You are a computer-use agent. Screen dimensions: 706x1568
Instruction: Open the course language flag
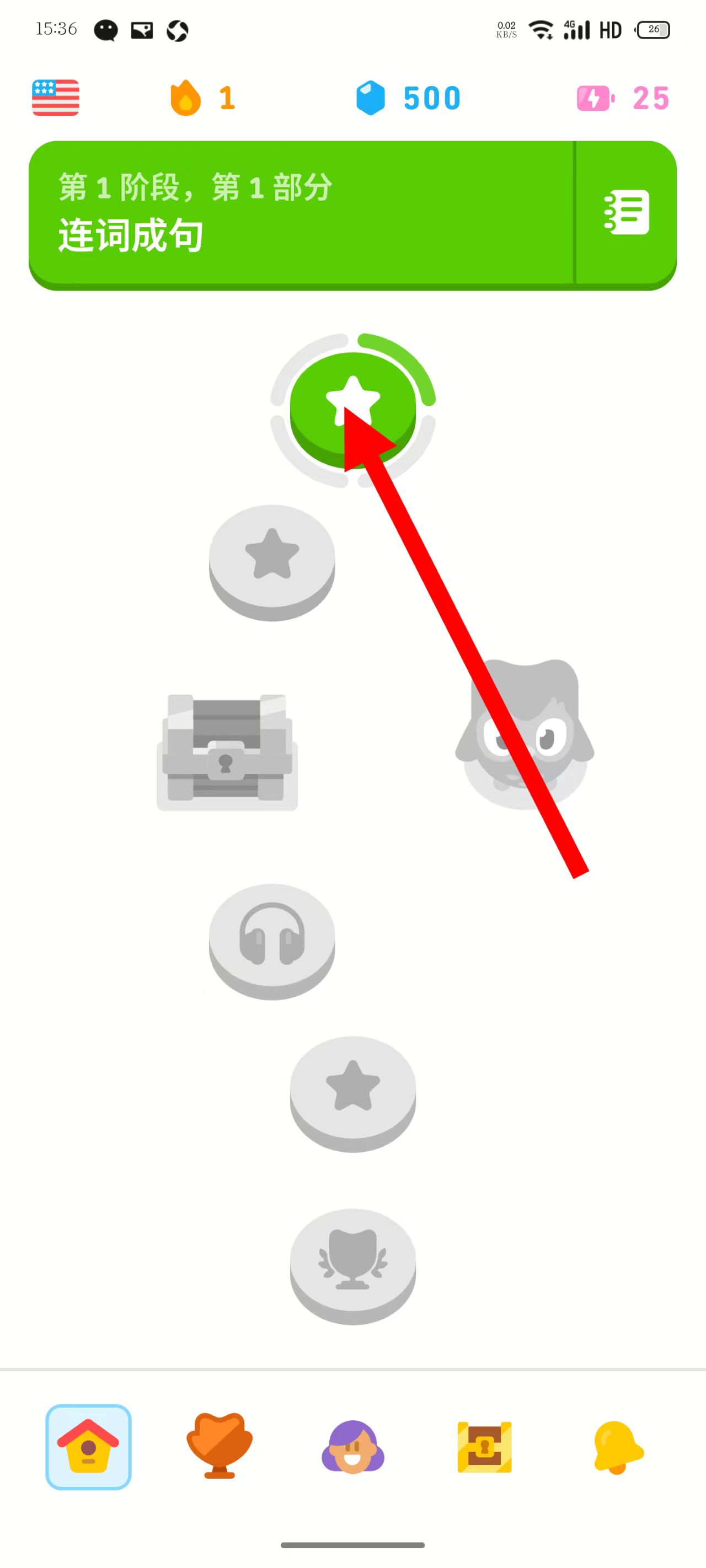click(x=56, y=98)
